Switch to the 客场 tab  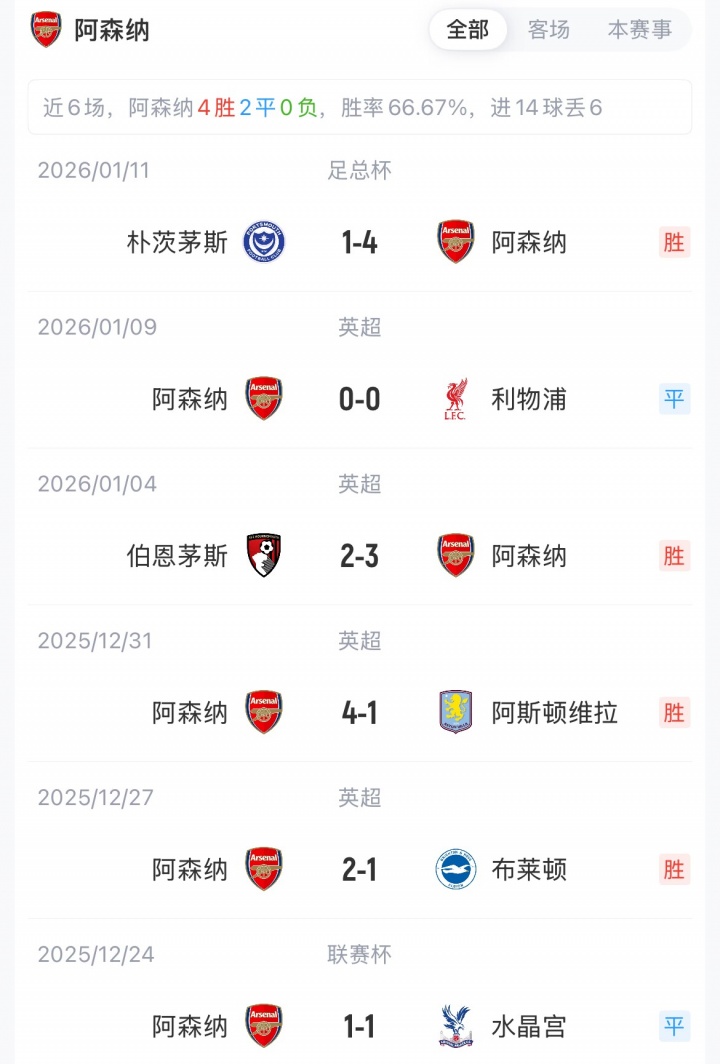pyautogui.click(x=548, y=30)
